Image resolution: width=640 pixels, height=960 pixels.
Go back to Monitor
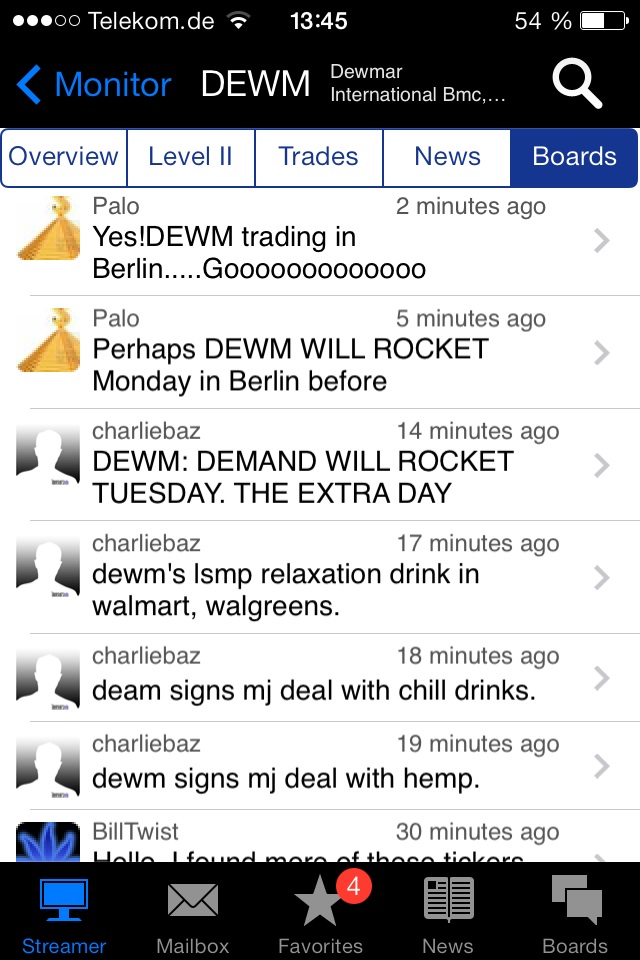click(95, 84)
